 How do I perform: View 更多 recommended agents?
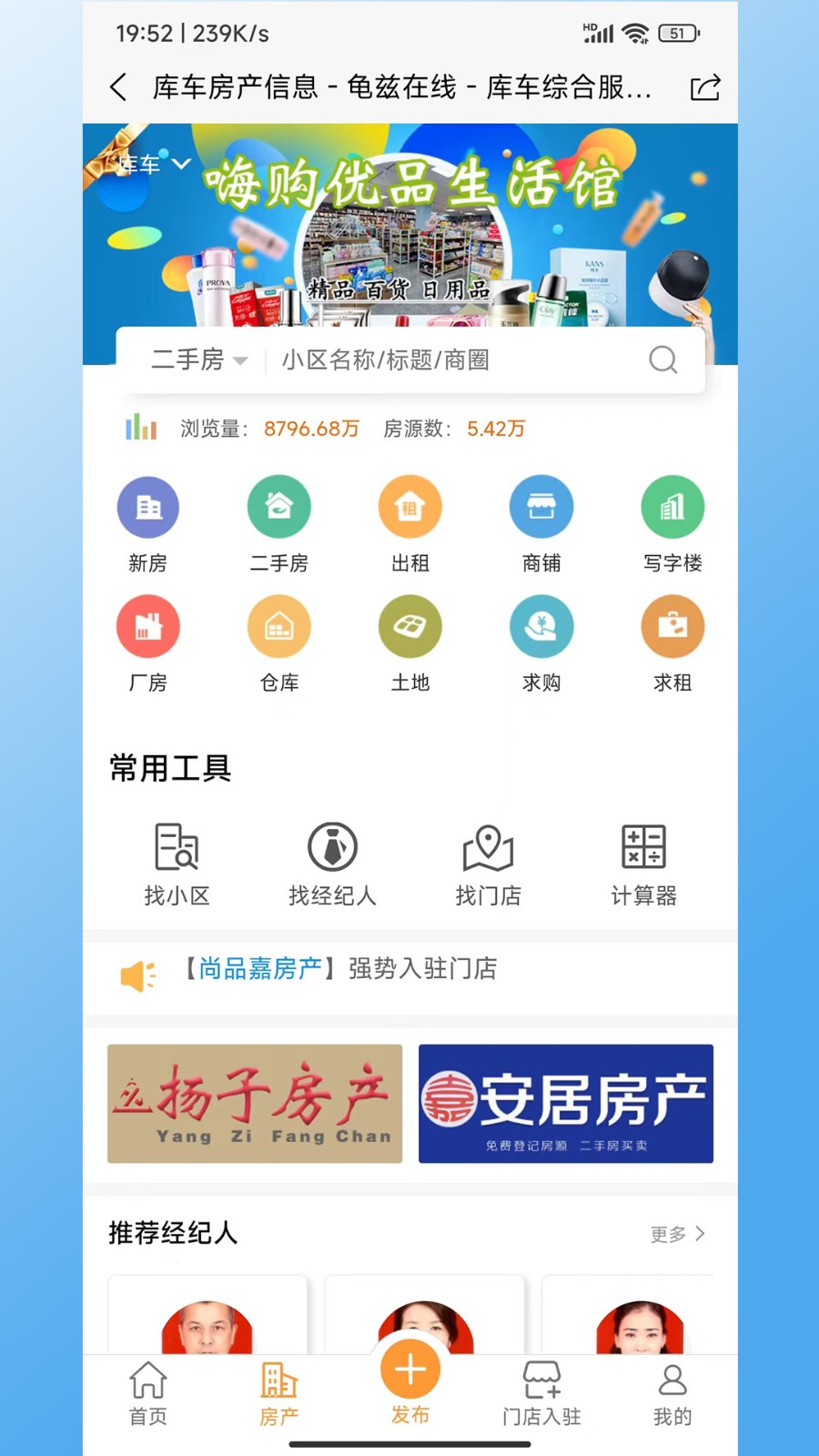coord(677,1234)
